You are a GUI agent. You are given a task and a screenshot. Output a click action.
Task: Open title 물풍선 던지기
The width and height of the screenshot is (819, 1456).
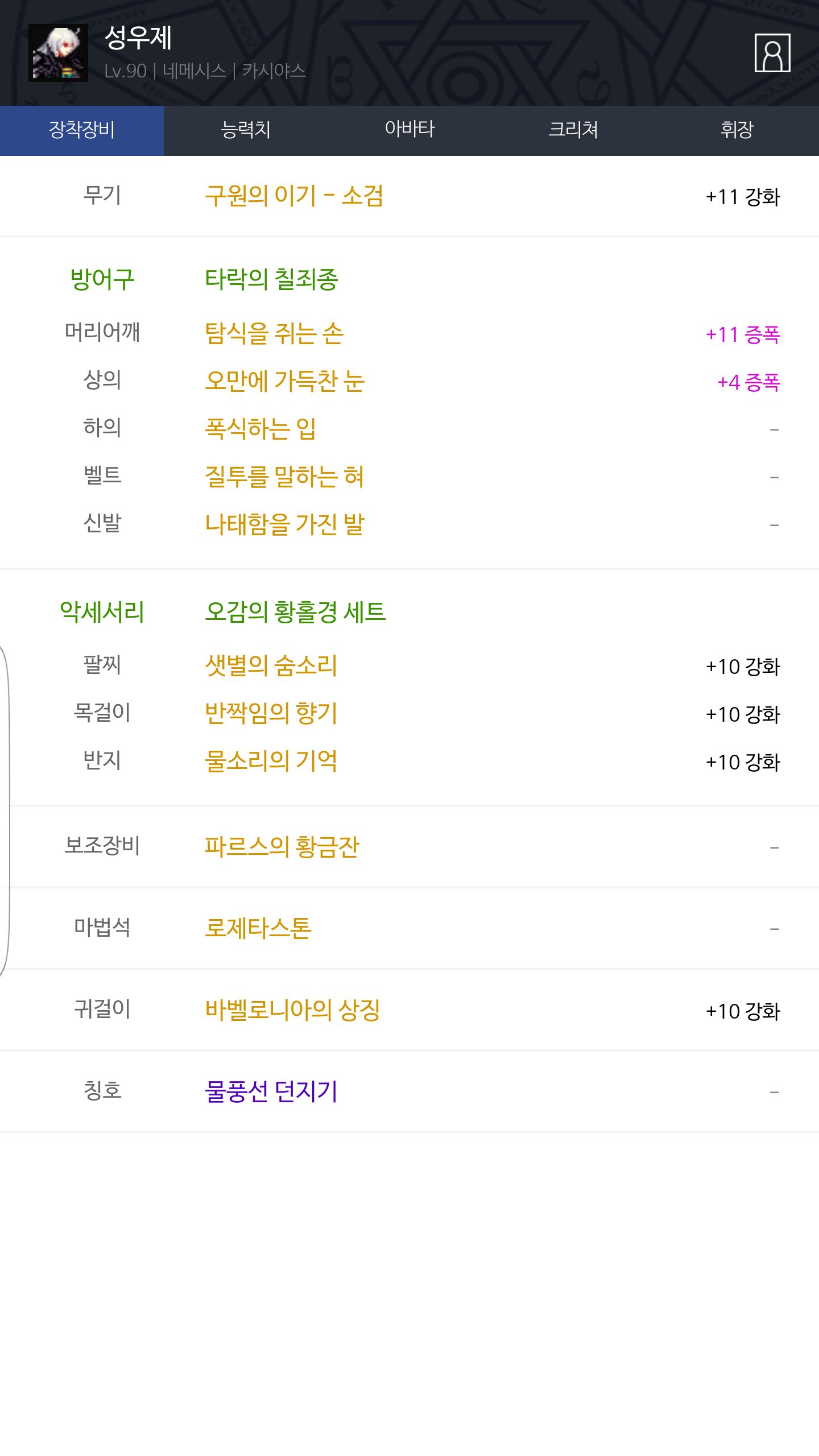tap(271, 1091)
